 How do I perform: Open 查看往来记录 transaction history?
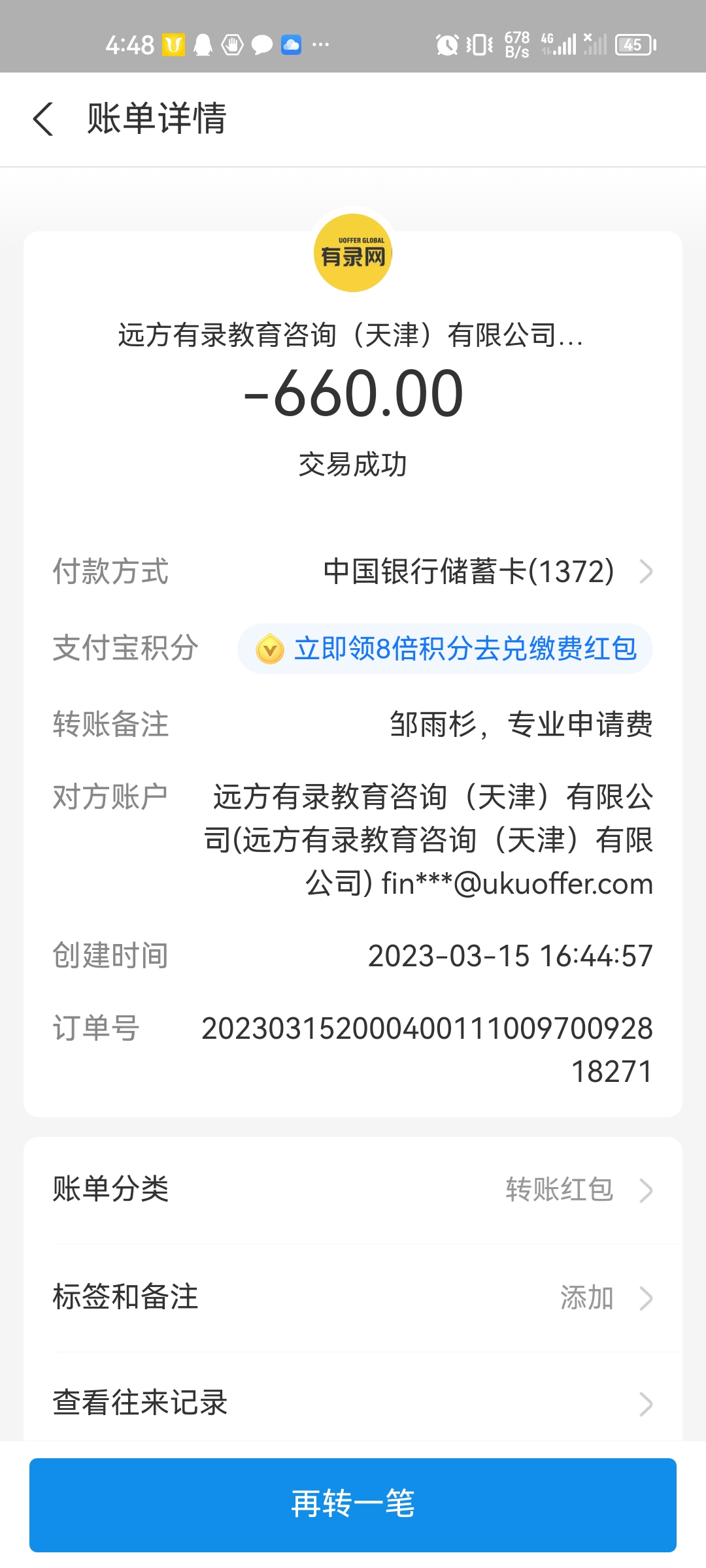(353, 1403)
